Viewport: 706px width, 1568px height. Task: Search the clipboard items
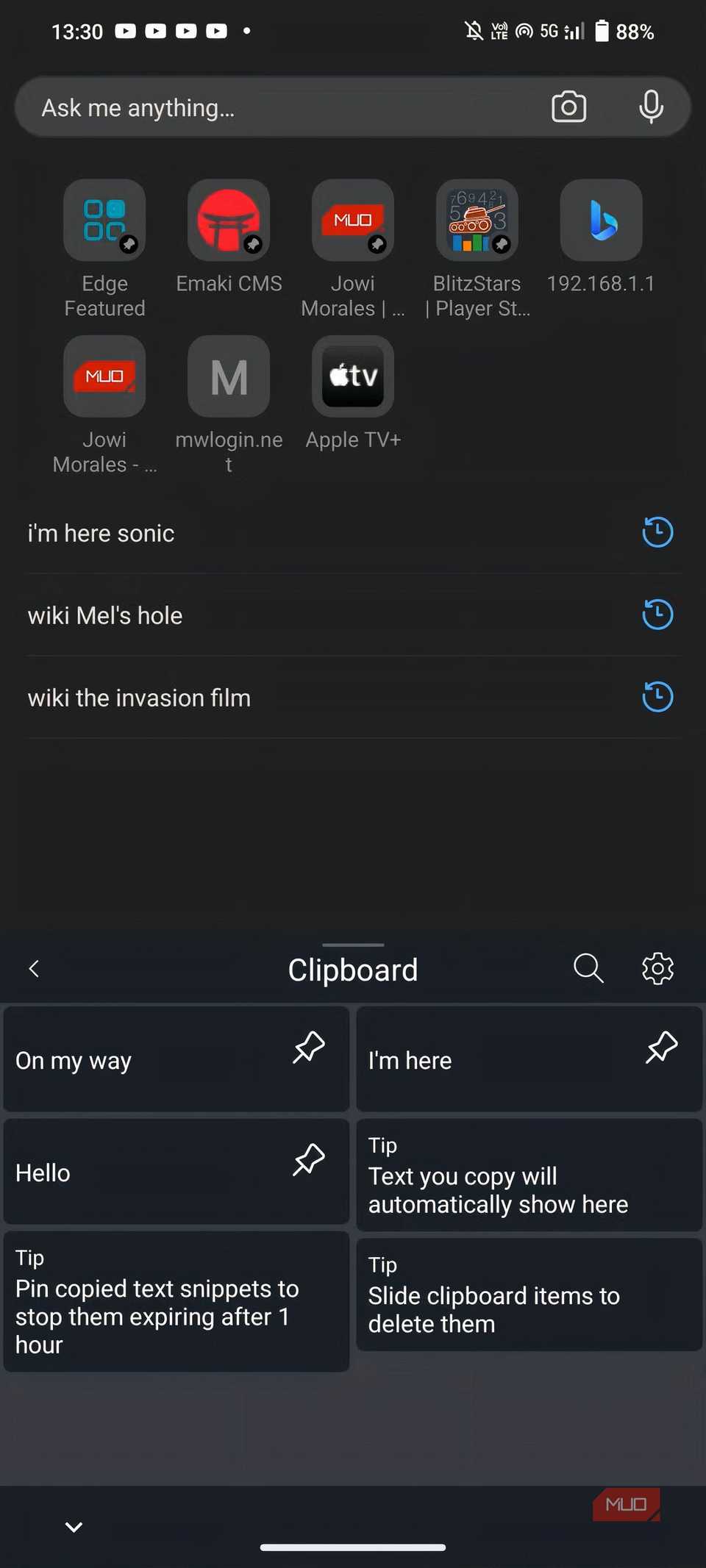(x=588, y=969)
